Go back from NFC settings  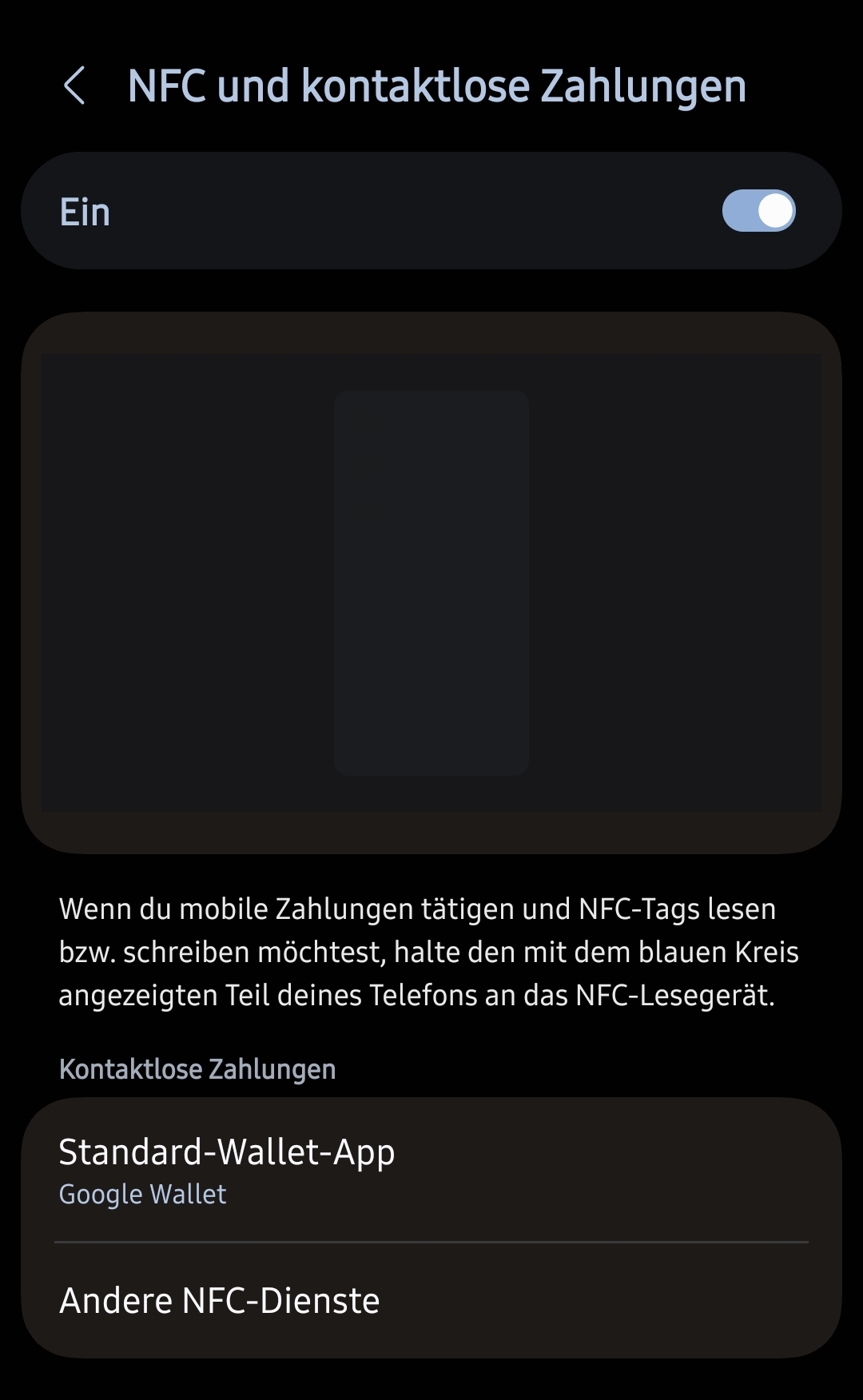(74, 86)
